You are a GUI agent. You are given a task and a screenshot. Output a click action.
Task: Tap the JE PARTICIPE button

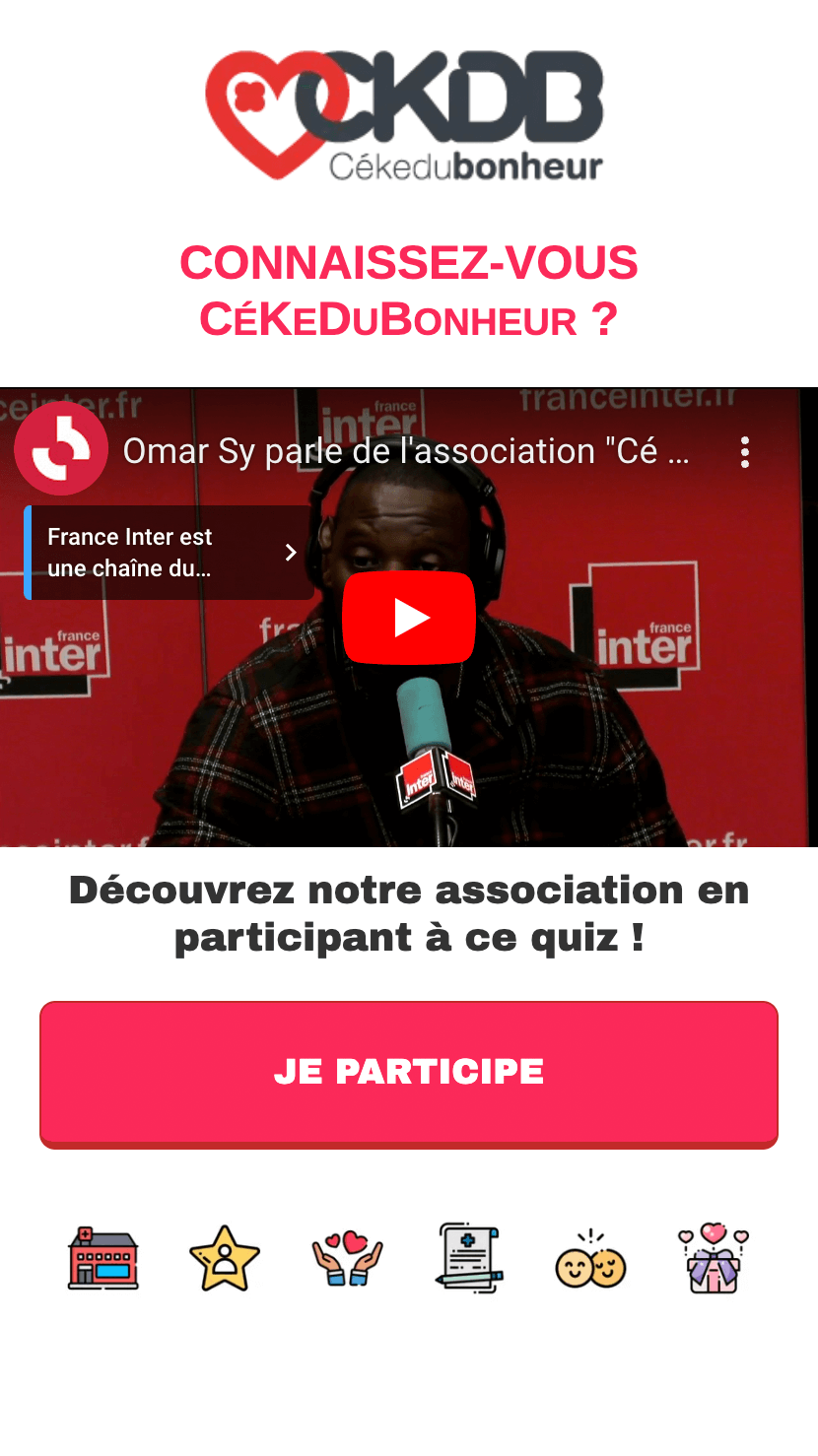click(x=409, y=1073)
